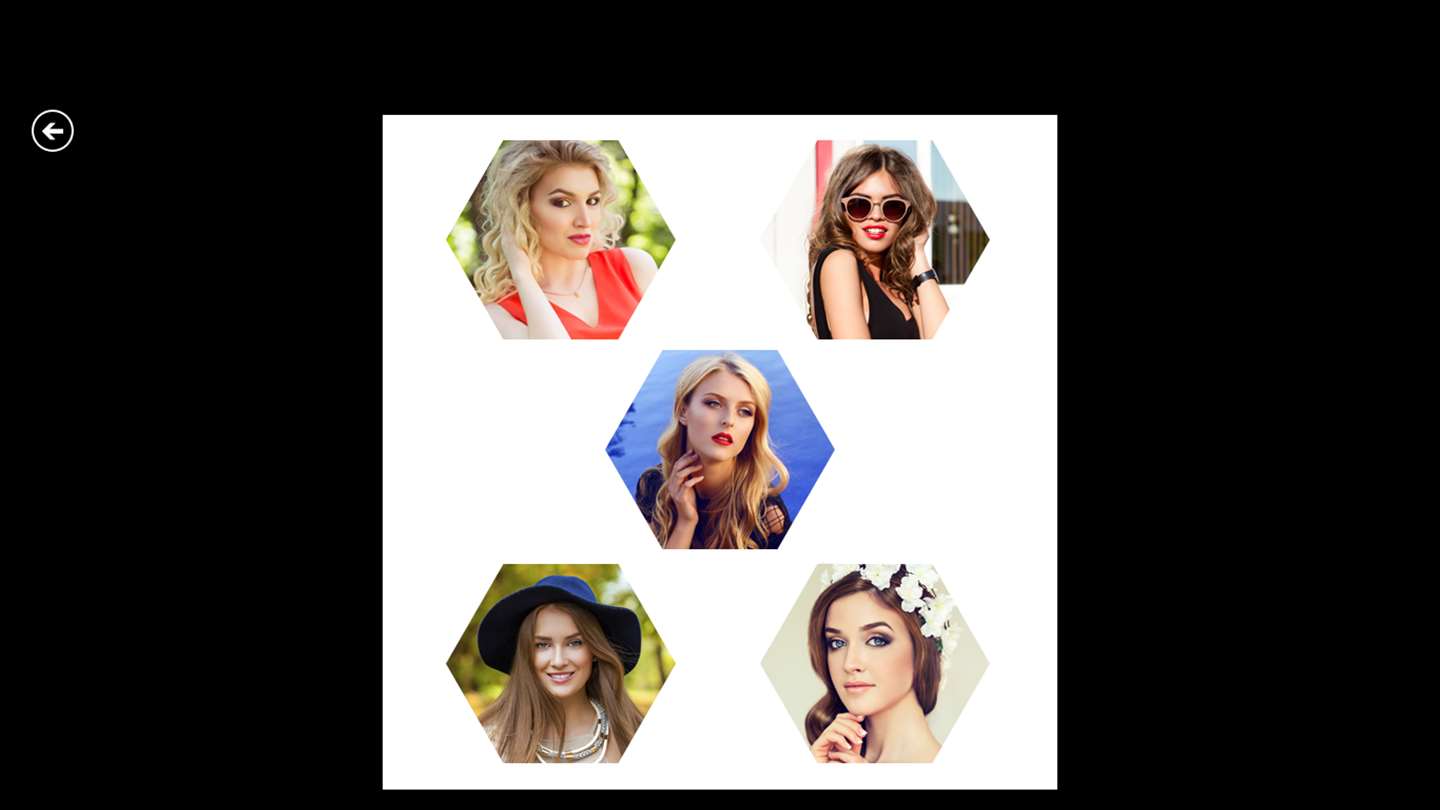The width and height of the screenshot is (1440, 810).
Task: Go back using the arrow button
Action: pos(52,131)
